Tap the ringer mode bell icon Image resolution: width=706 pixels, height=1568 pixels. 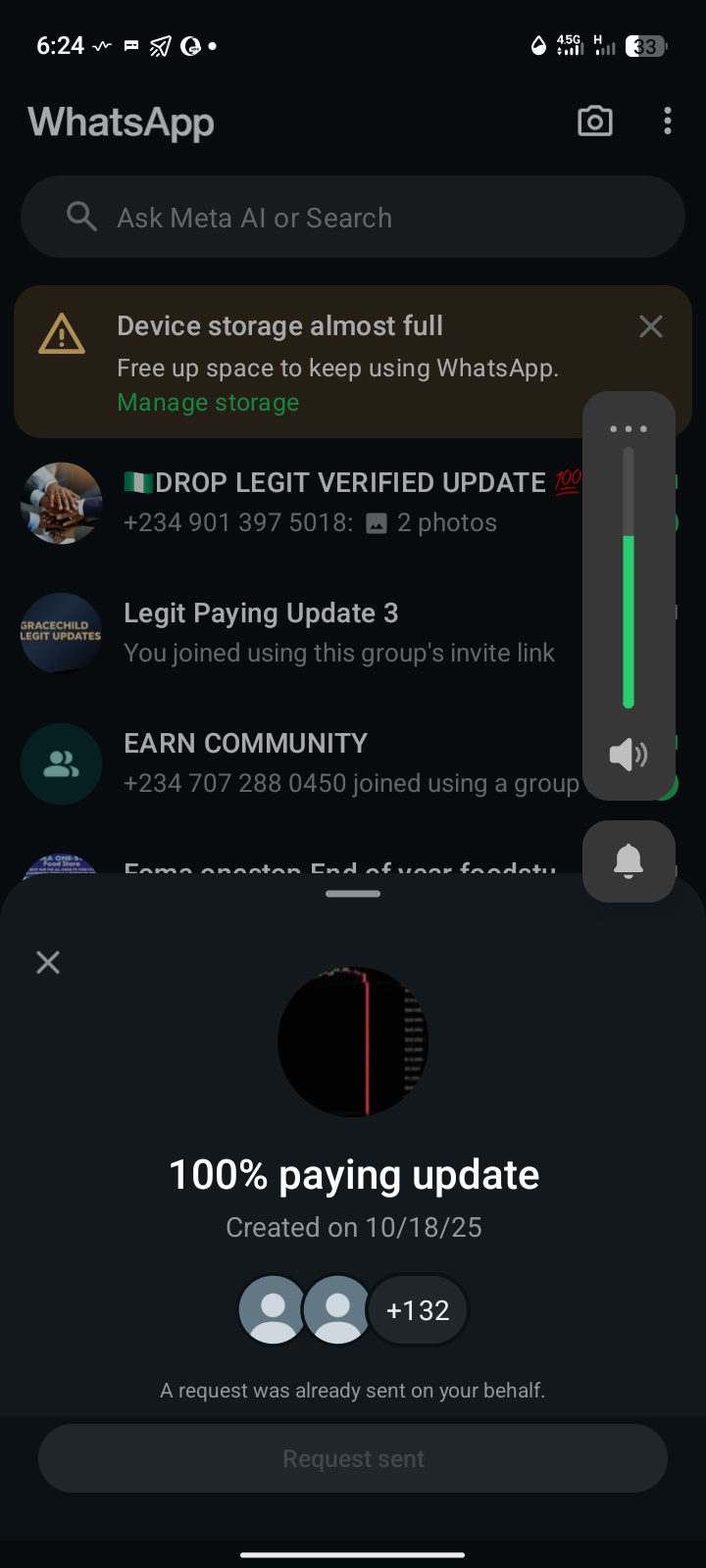(x=629, y=861)
